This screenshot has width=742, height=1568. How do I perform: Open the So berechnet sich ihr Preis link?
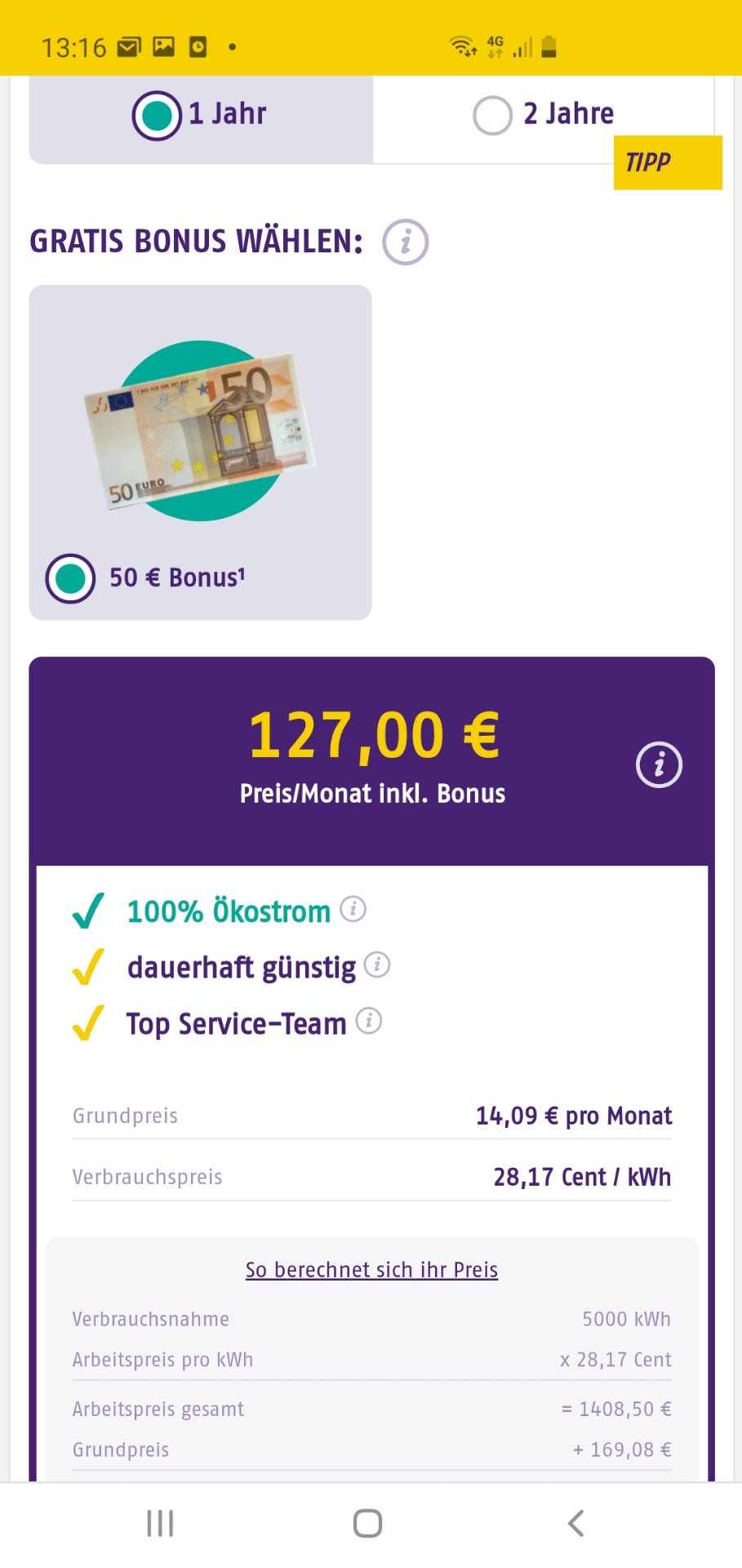tap(371, 1270)
